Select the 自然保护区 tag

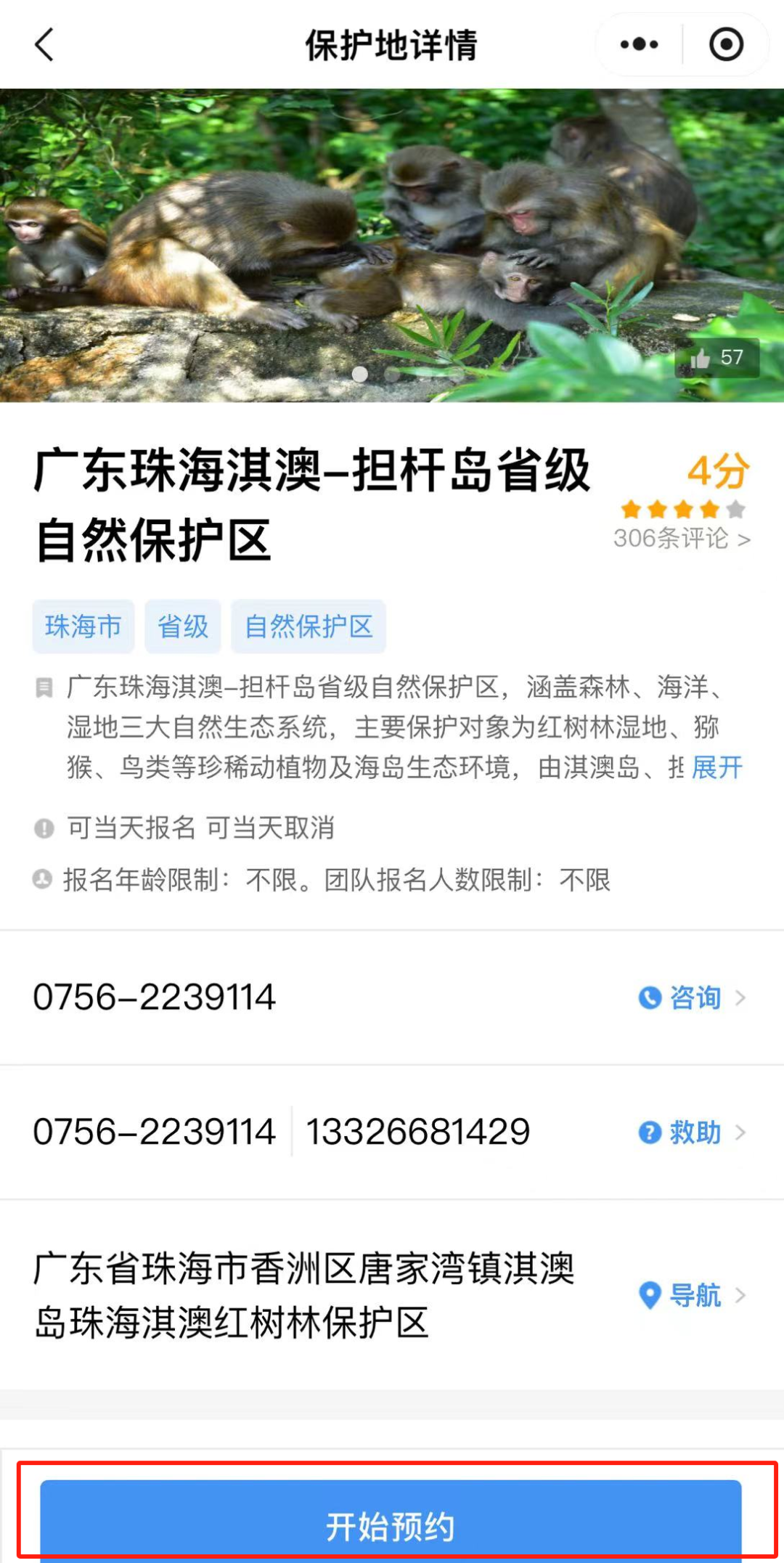tap(309, 626)
